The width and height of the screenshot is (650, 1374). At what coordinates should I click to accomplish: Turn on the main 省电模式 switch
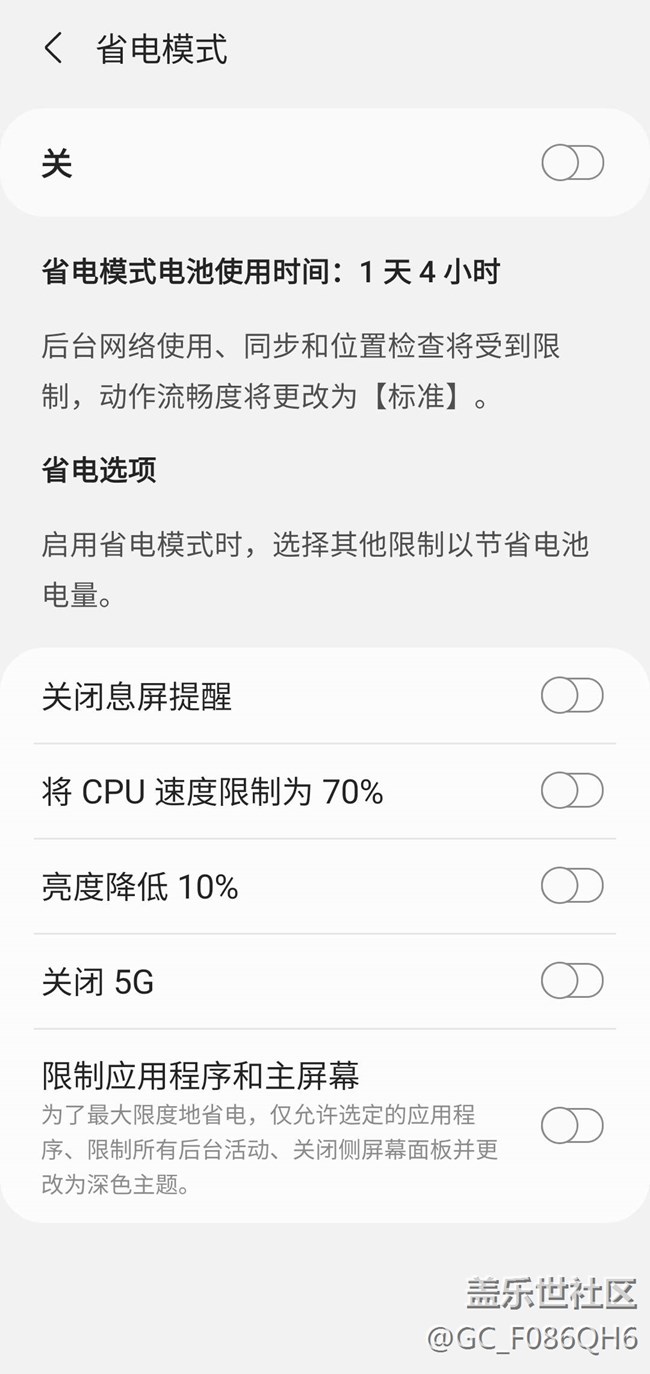point(572,163)
